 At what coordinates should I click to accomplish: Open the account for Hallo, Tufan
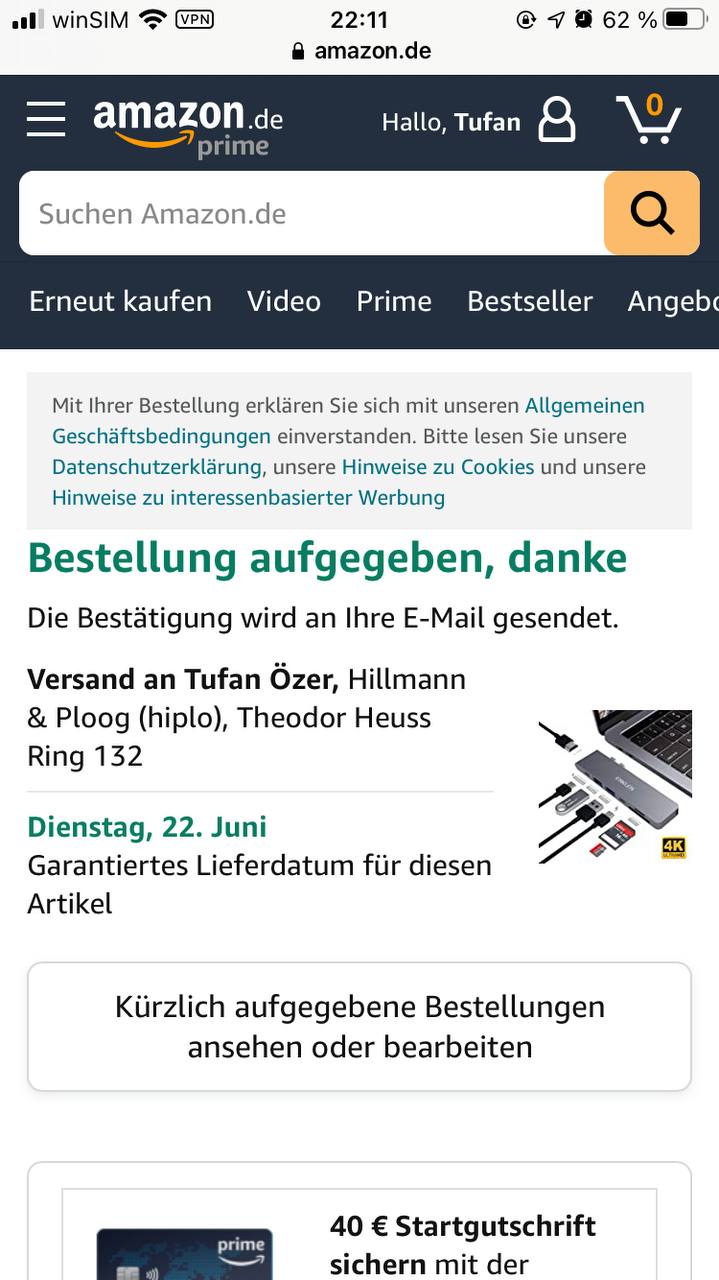478,122
